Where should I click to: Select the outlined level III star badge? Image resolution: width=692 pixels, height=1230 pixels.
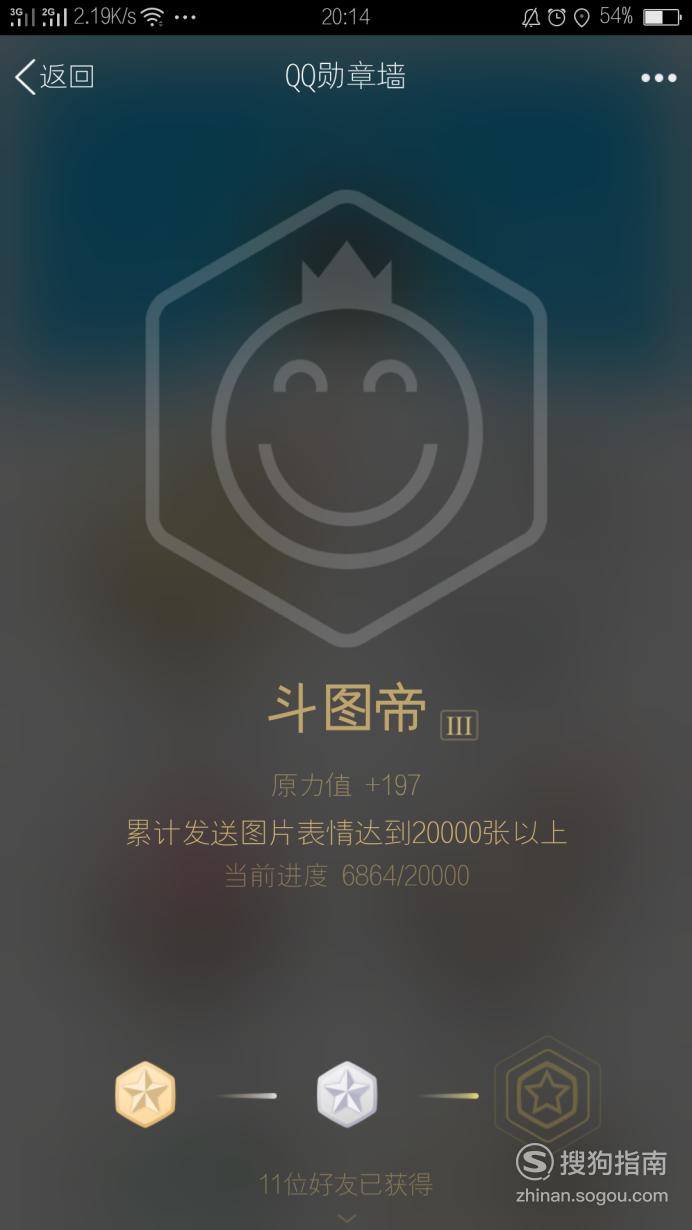[547, 1095]
